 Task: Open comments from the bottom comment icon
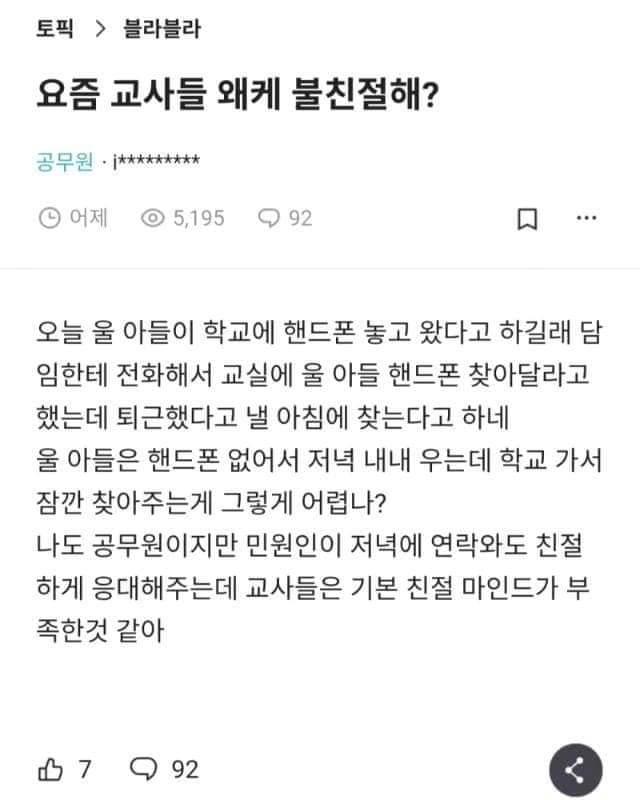click(144, 769)
